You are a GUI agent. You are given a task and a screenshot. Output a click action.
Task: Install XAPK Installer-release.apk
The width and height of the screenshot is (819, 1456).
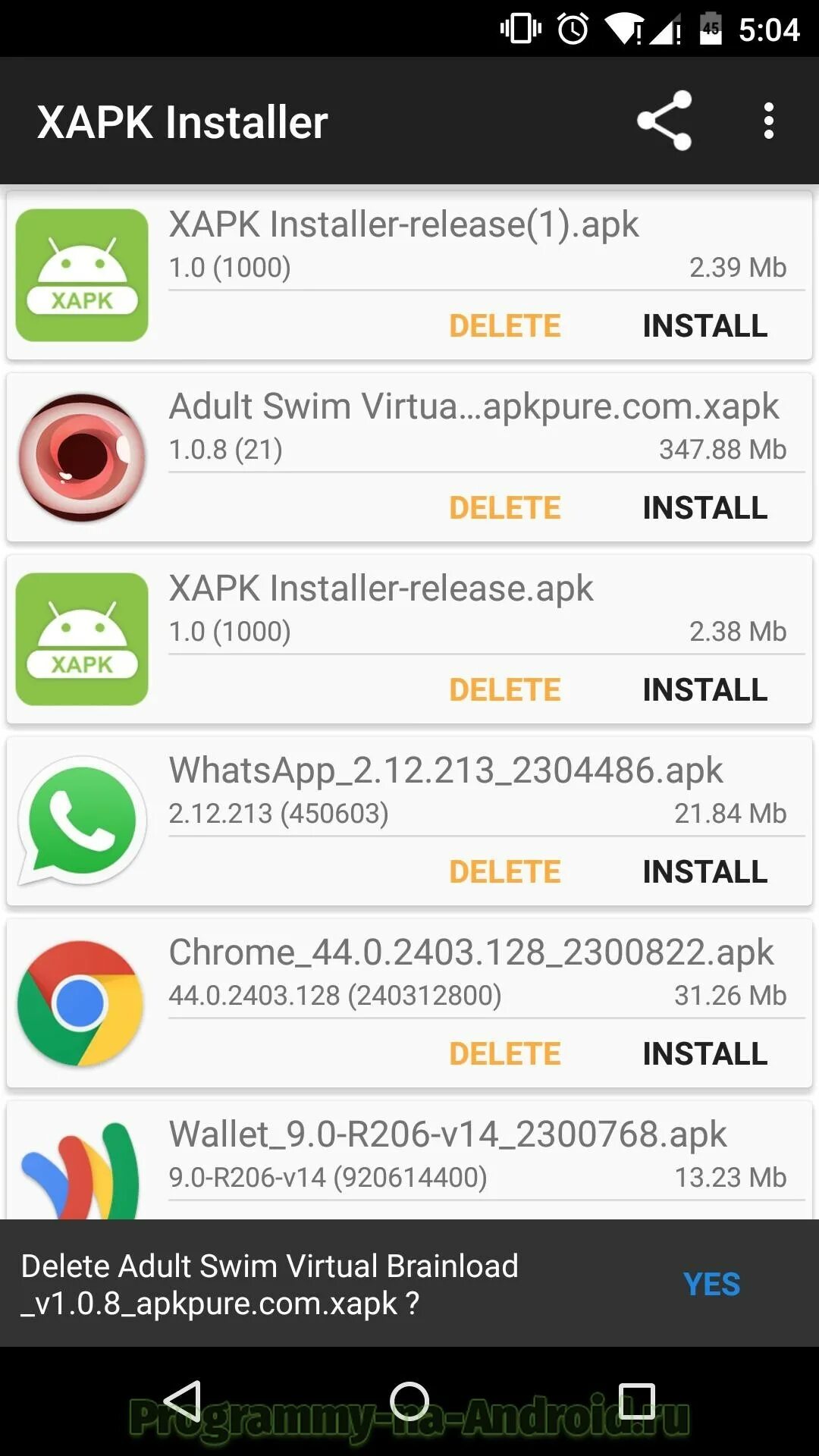pyautogui.click(x=704, y=690)
